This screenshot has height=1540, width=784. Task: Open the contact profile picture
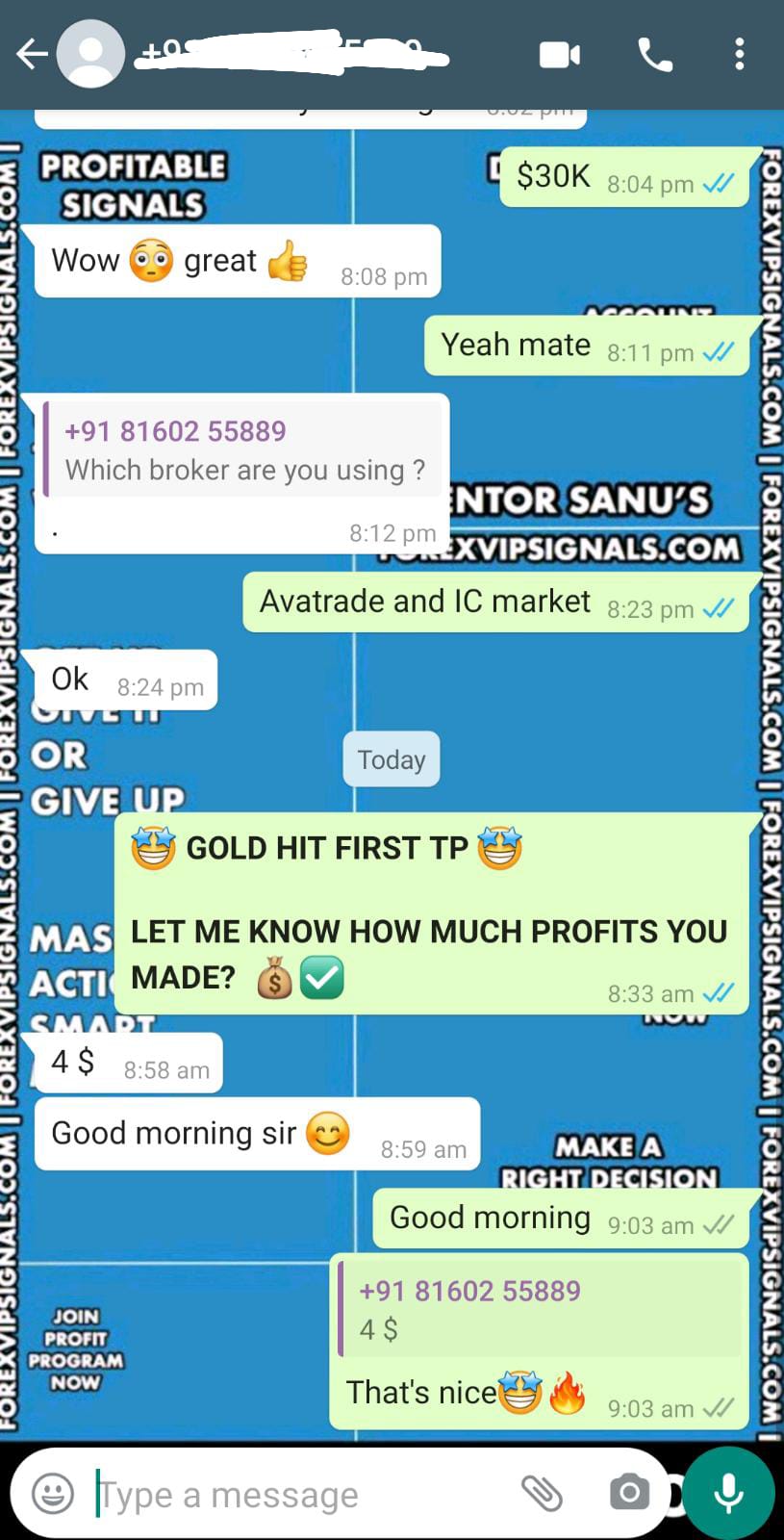point(90,54)
